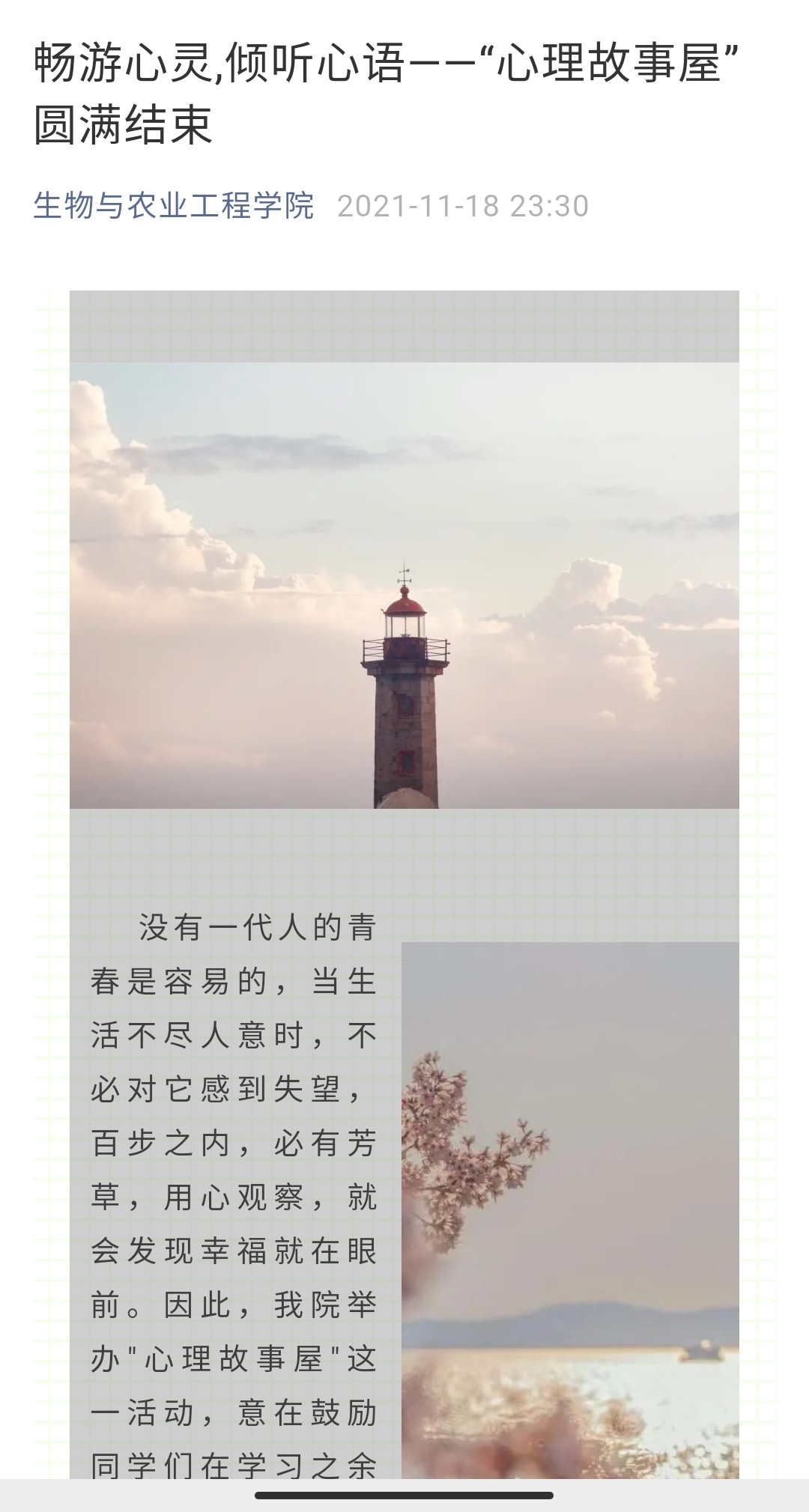Open the 生物与农业工程学院 account link
809x1512 pixels.
pos(174,206)
